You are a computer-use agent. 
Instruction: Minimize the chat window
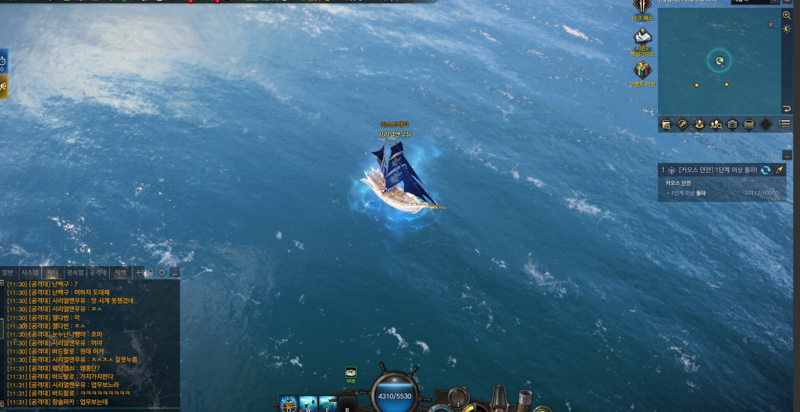(x=175, y=272)
